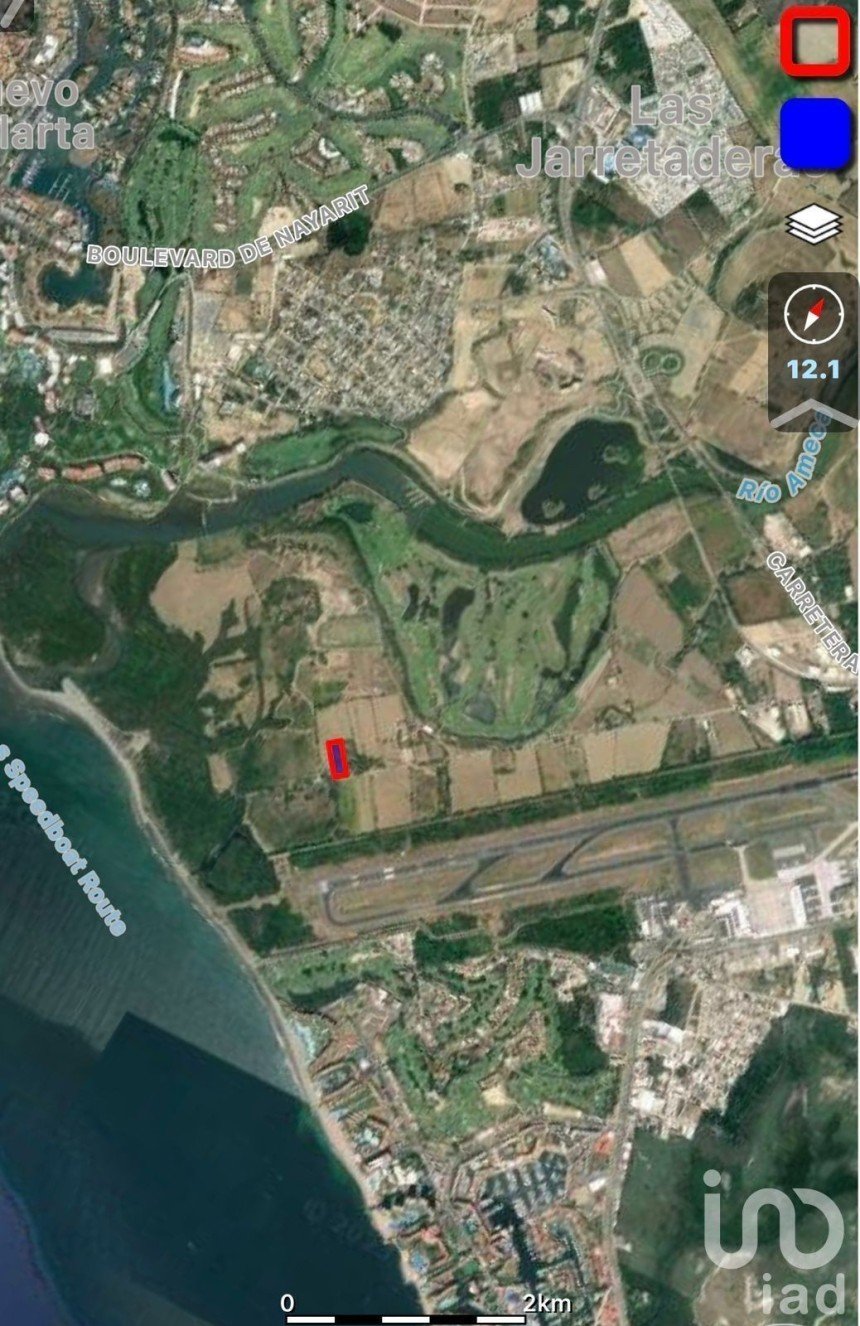860x1326 pixels.
Task: Tap the red outline square button
Action: point(815,41)
